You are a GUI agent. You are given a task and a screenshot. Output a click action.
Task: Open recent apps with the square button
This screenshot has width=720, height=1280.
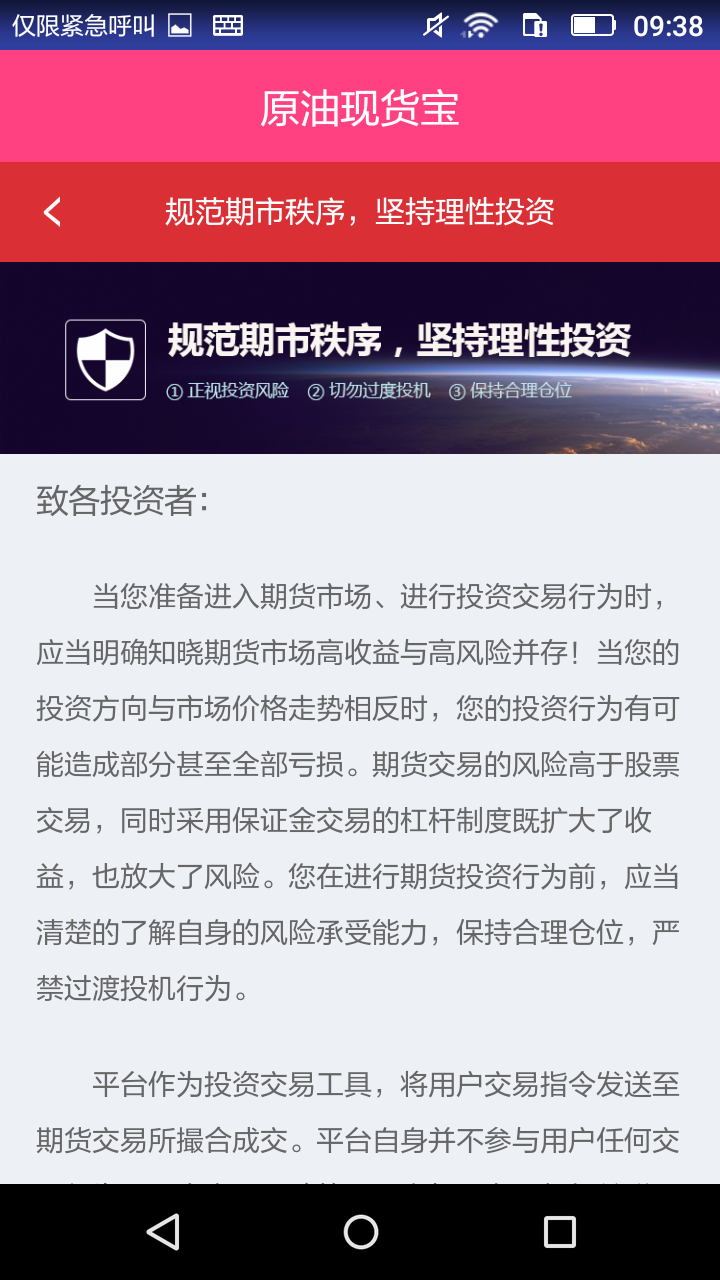click(x=558, y=1232)
